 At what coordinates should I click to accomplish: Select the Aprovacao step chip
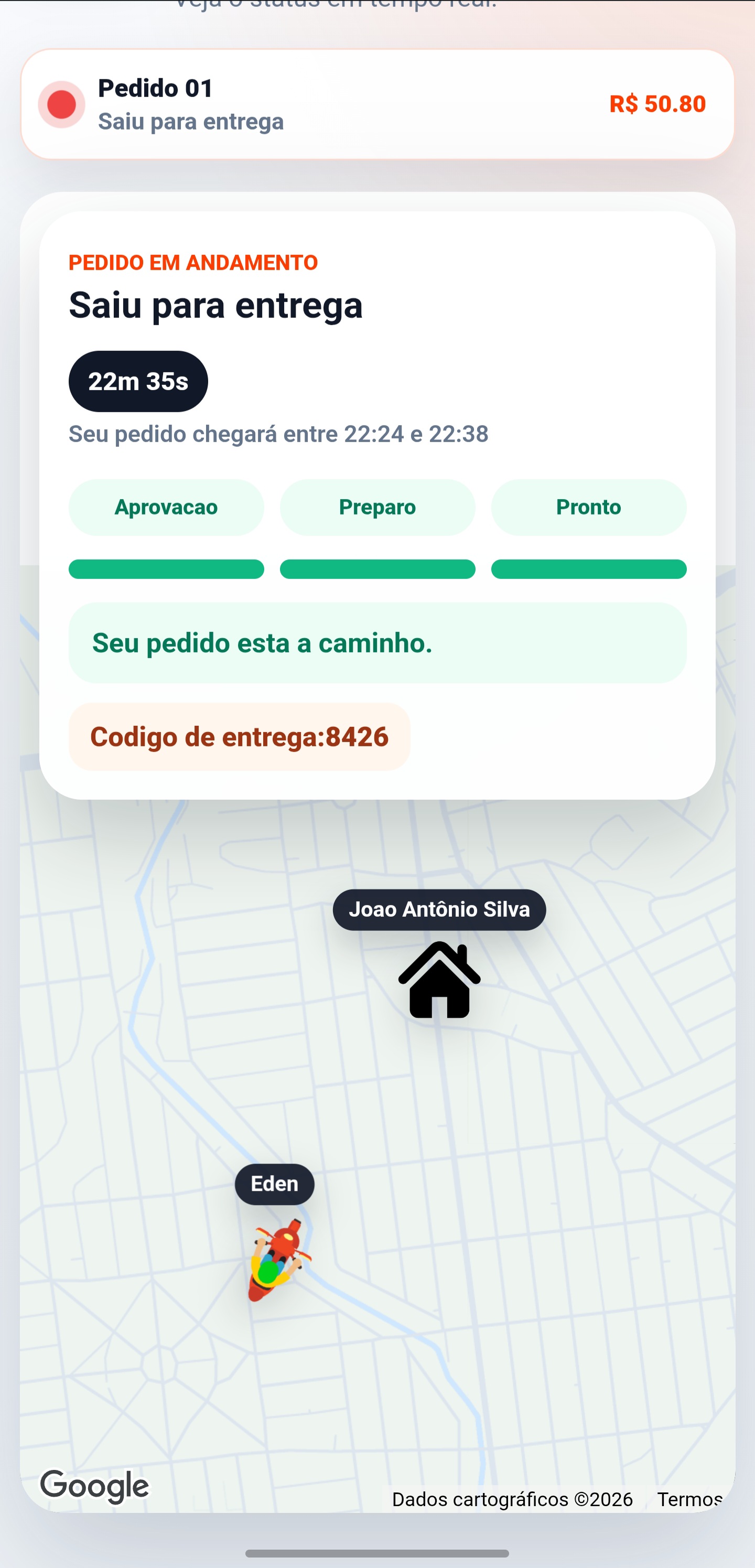tap(166, 507)
